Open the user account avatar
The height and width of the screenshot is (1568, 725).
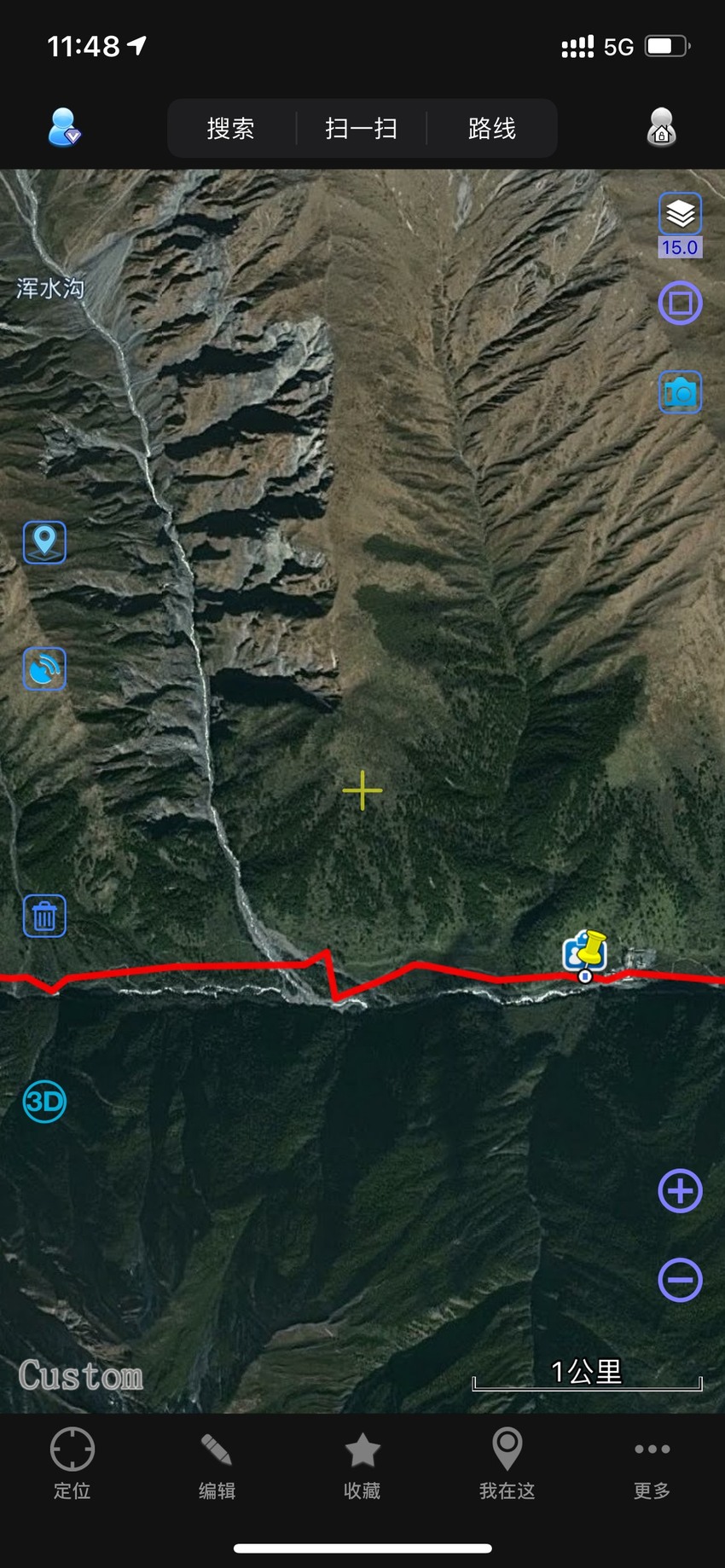[x=64, y=128]
